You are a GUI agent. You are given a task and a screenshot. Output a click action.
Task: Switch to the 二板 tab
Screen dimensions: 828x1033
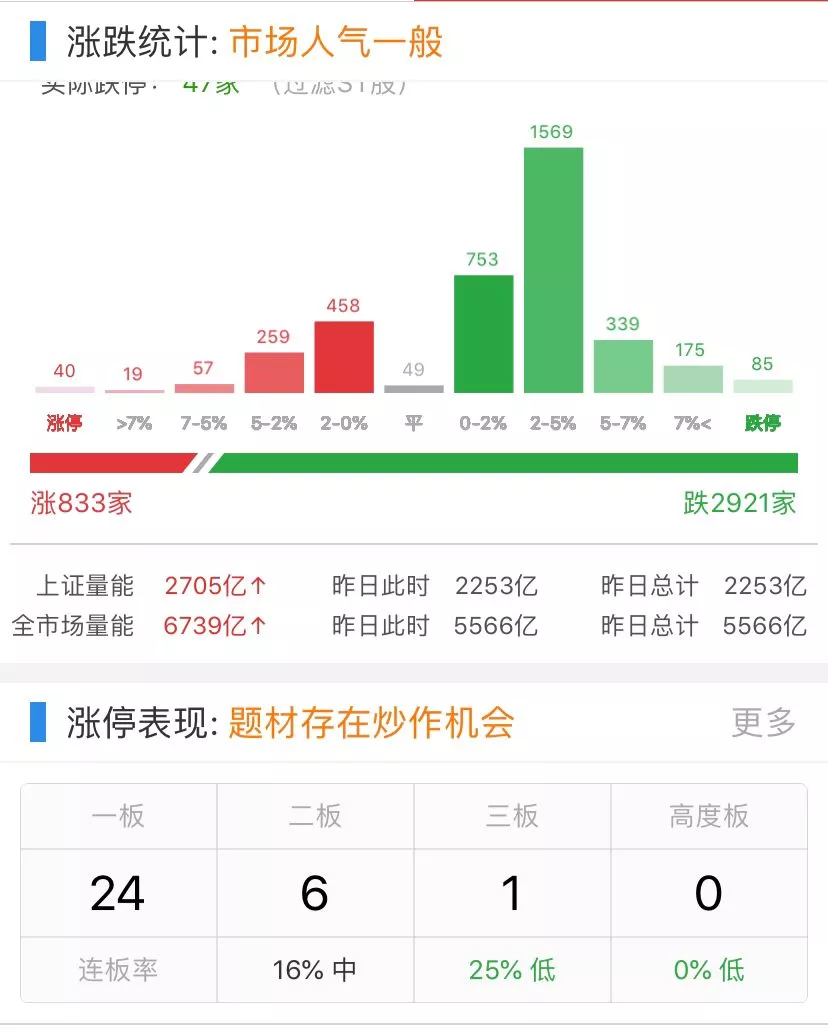tap(314, 815)
